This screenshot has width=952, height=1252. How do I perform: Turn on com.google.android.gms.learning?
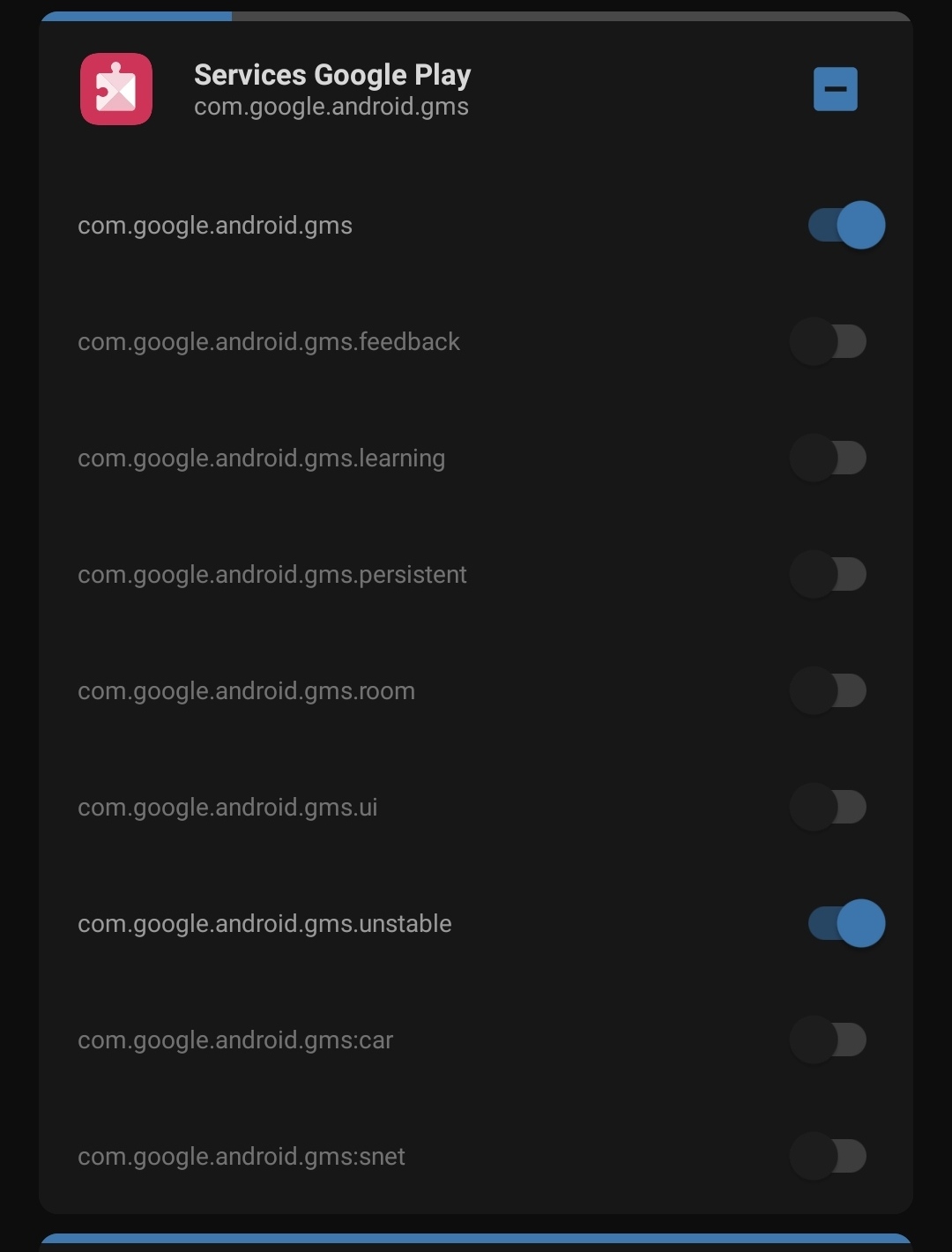tap(829, 458)
